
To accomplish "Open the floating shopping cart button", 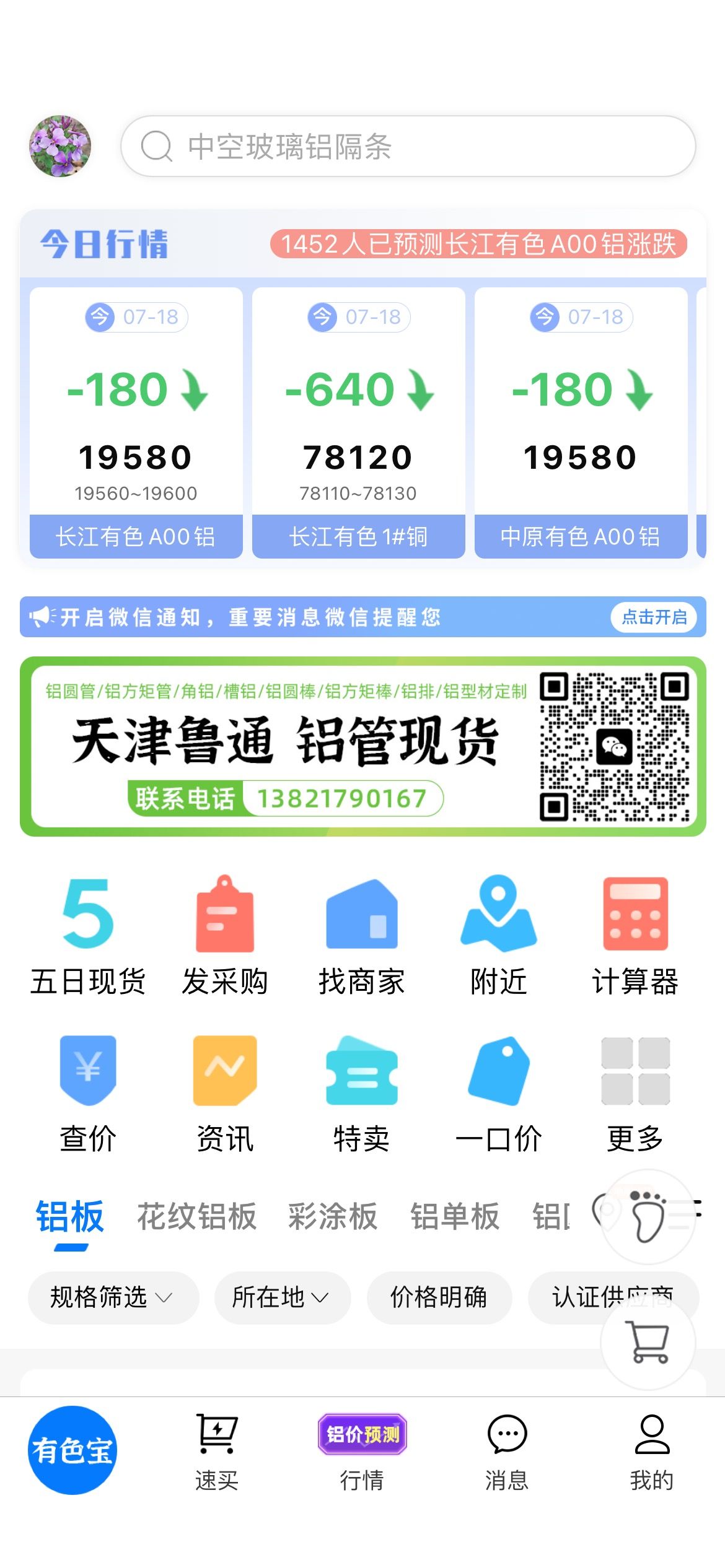I will pyautogui.click(x=648, y=1342).
